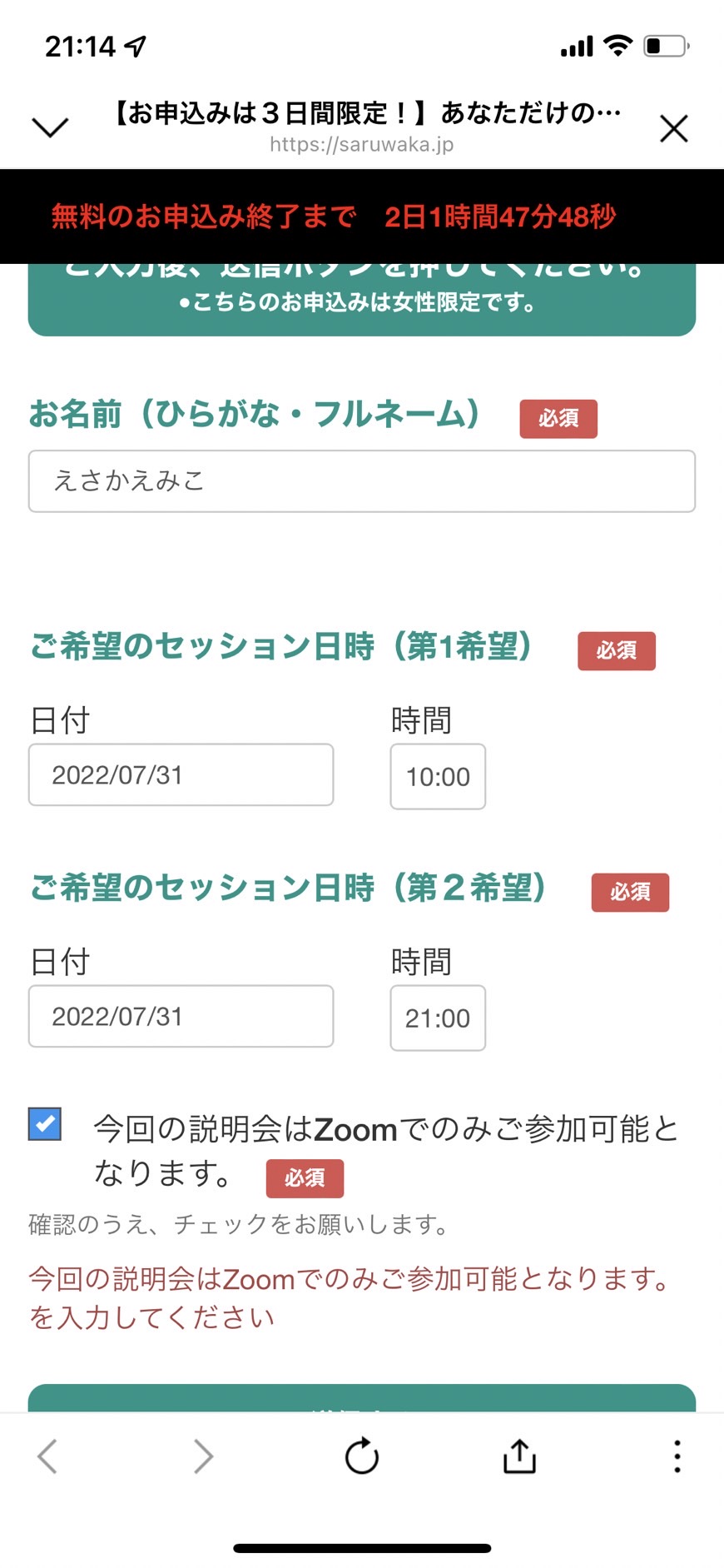Open the first-choice time picker showing 10:00
The image size is (724, 1568).
click(438, 776)
